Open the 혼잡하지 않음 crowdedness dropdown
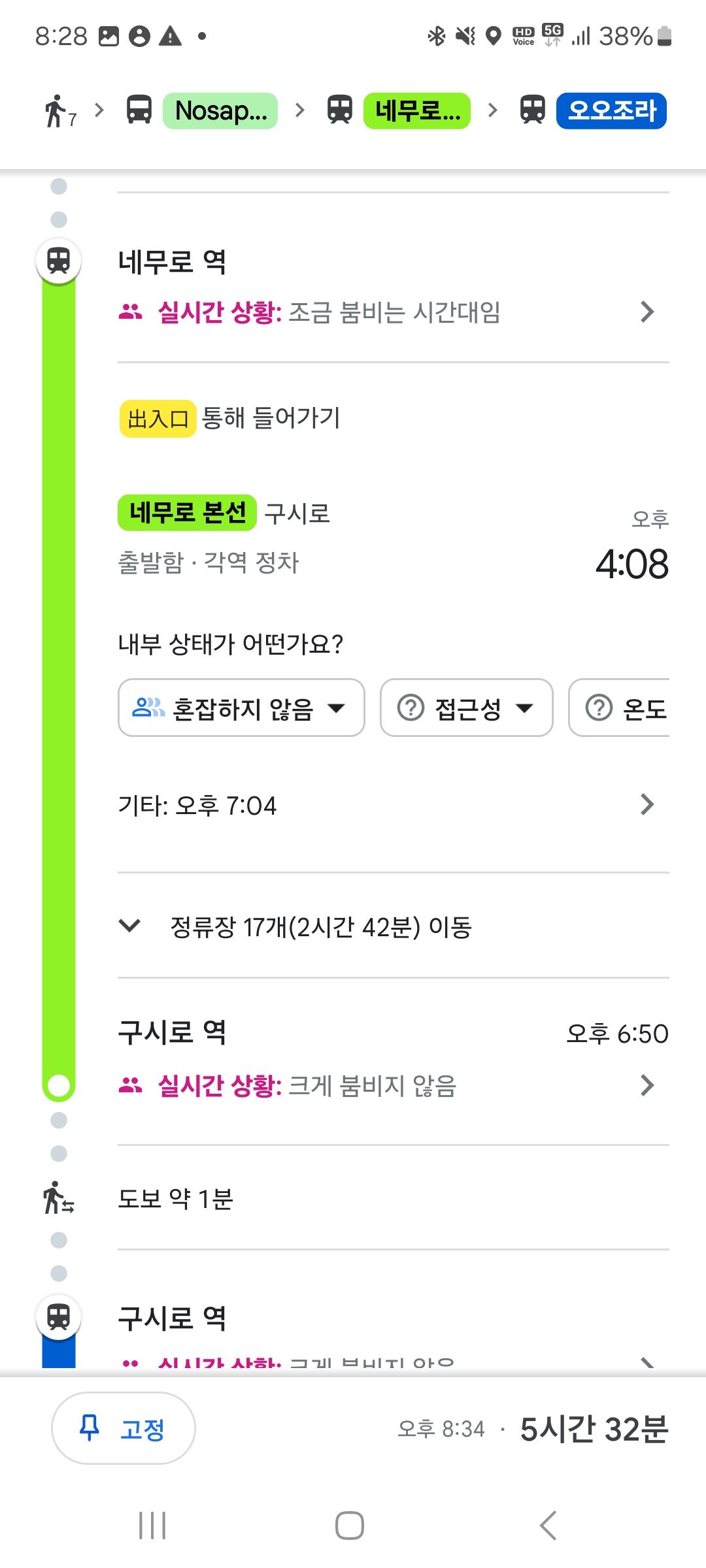This screenshot has height=1568, width=706. [241, 708]
